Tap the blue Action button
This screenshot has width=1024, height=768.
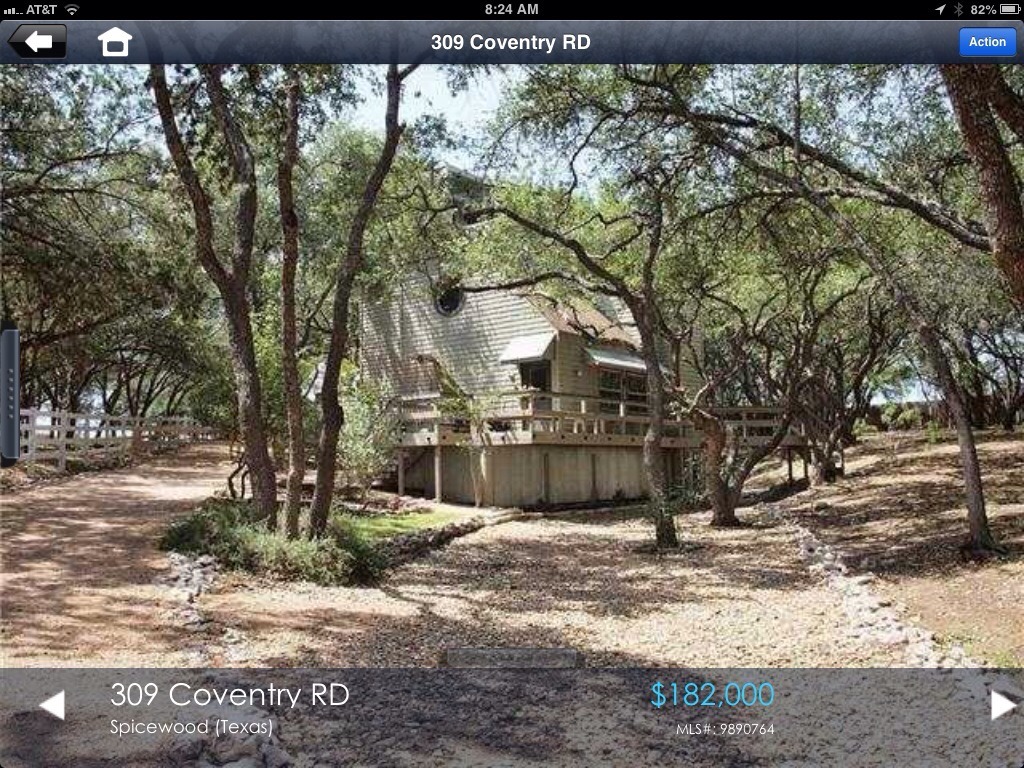(986, 42)
